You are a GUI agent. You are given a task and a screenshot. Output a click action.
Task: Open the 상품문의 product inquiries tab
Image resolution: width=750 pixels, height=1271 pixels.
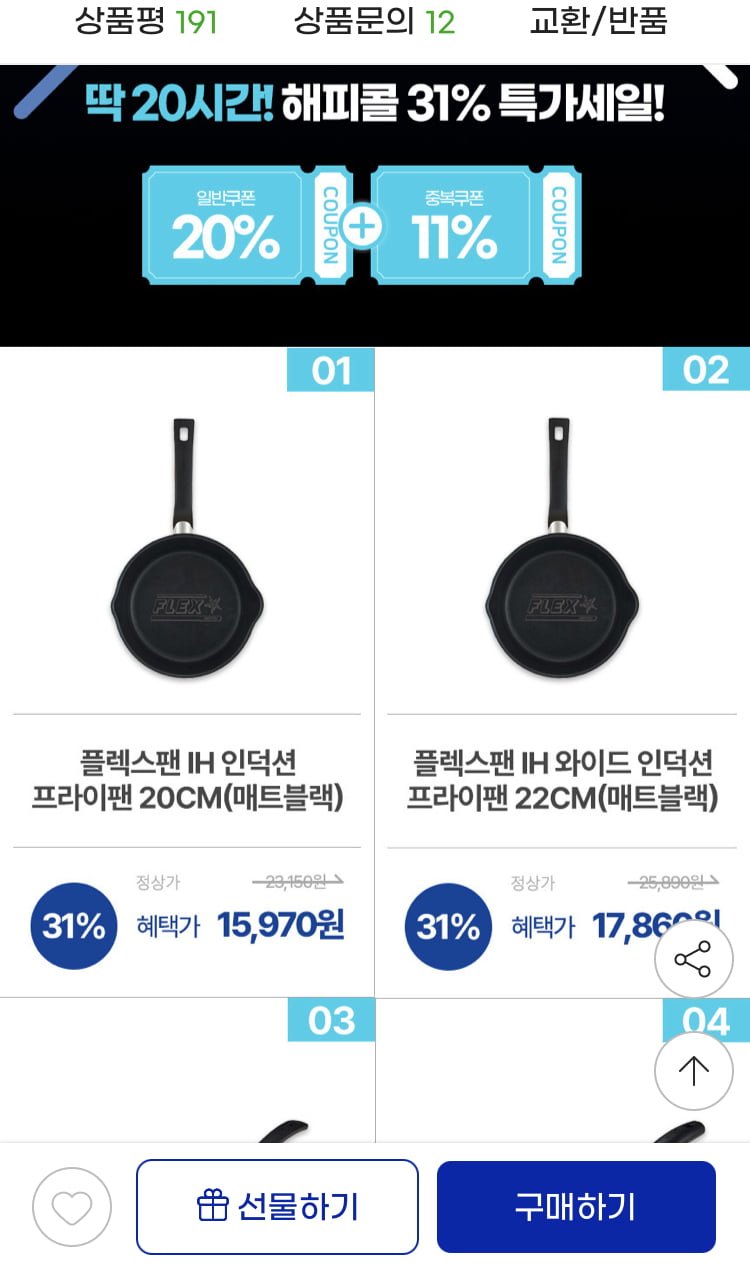[x=374, y=22]
